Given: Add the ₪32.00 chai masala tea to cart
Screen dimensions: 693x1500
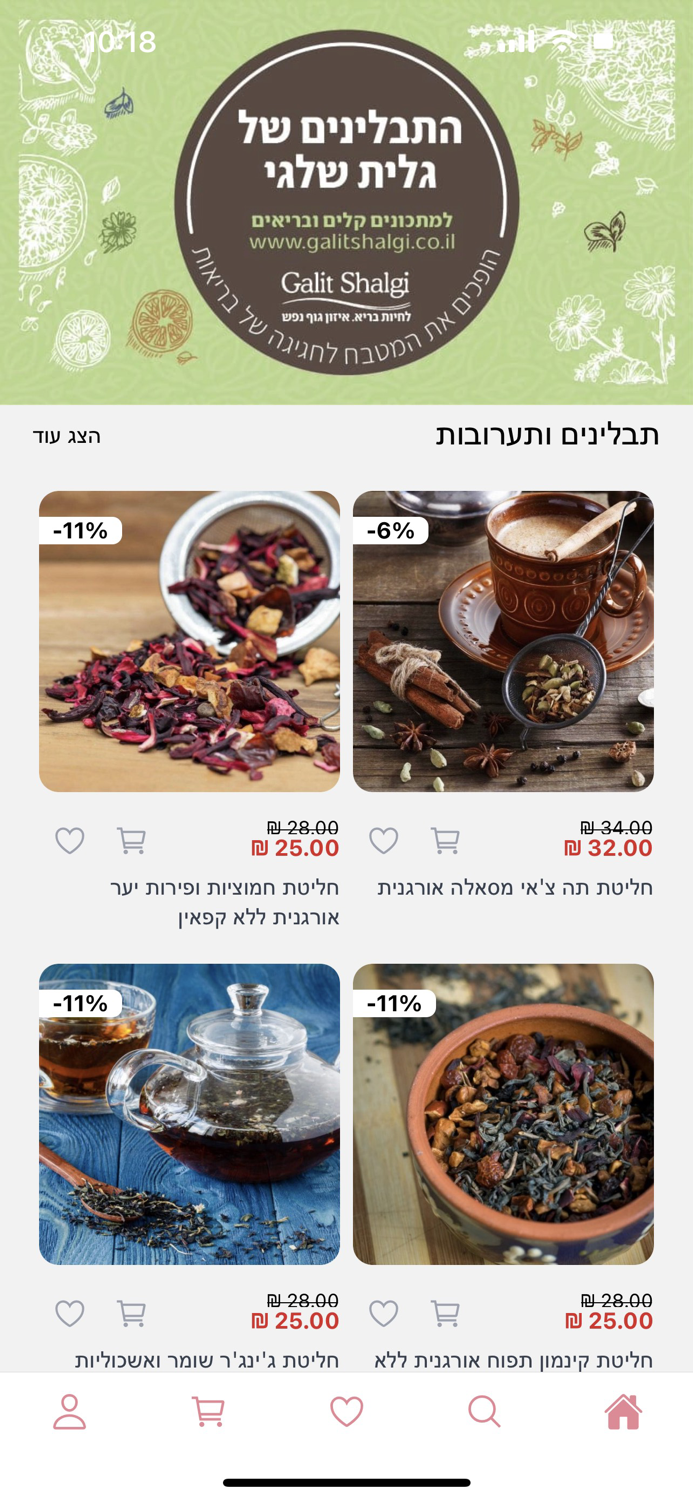Looking at the screenshot, I should (x=445, y=841).
